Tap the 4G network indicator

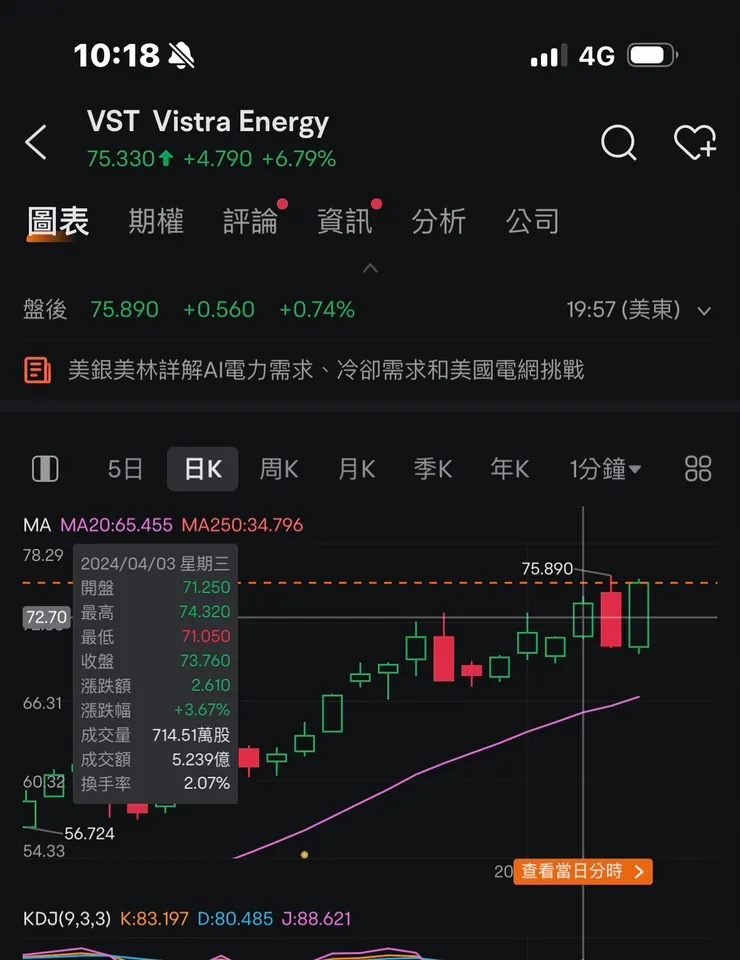(x=594, y=56)
